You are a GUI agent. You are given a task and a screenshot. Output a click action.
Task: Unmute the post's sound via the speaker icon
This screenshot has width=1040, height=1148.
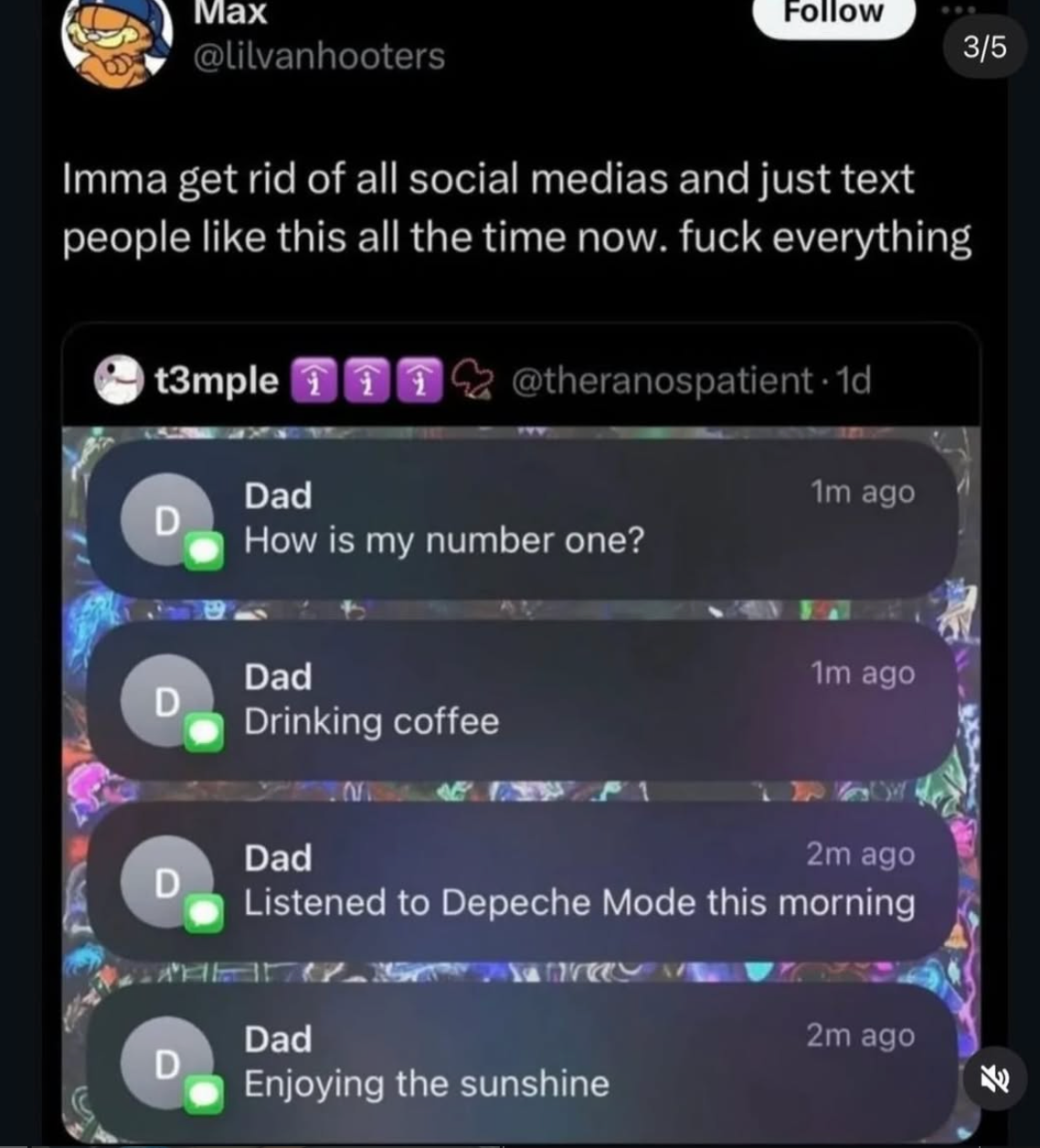[x=994, y=1079]
